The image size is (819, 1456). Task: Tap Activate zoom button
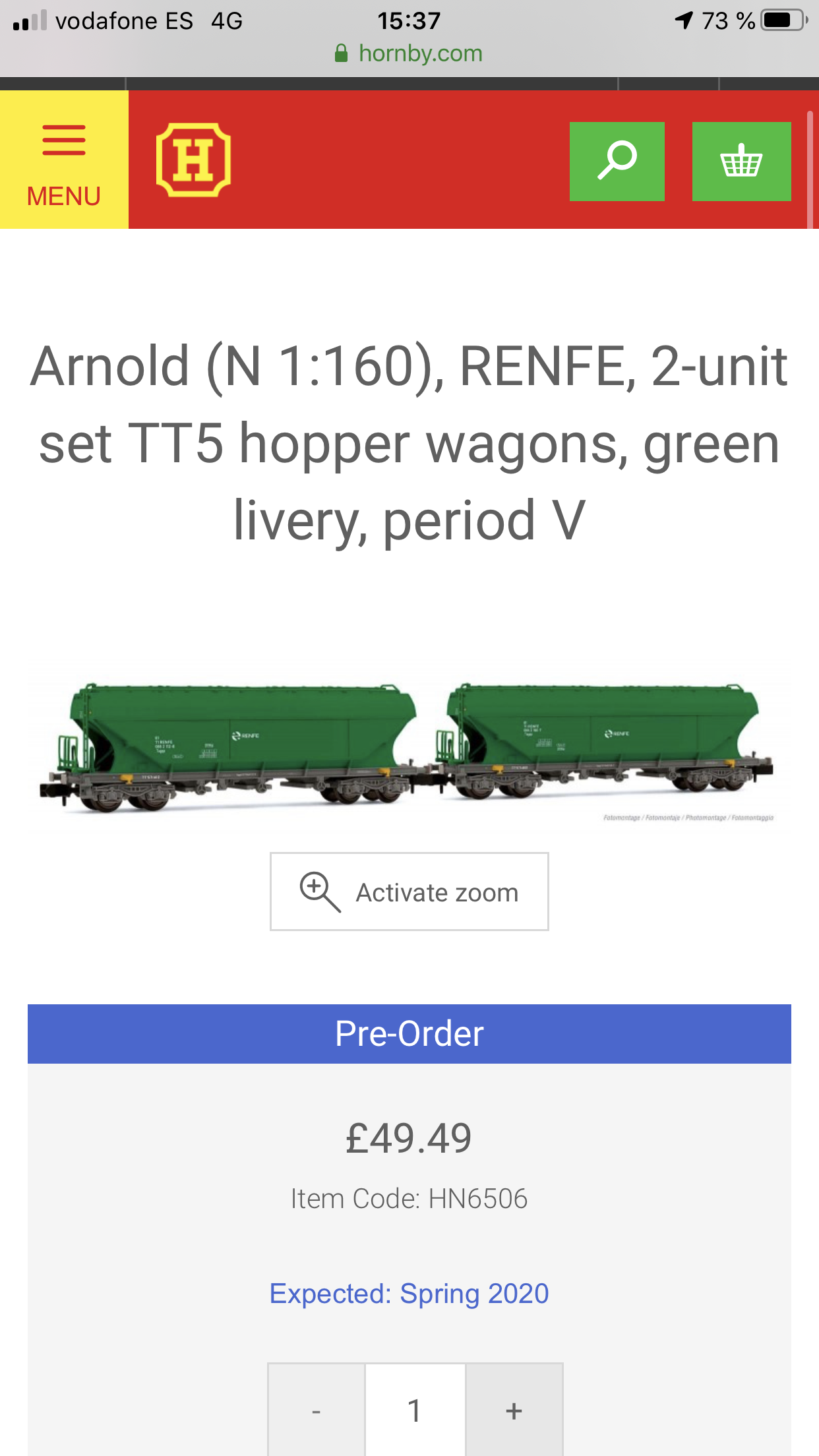[x=409, y=892]
